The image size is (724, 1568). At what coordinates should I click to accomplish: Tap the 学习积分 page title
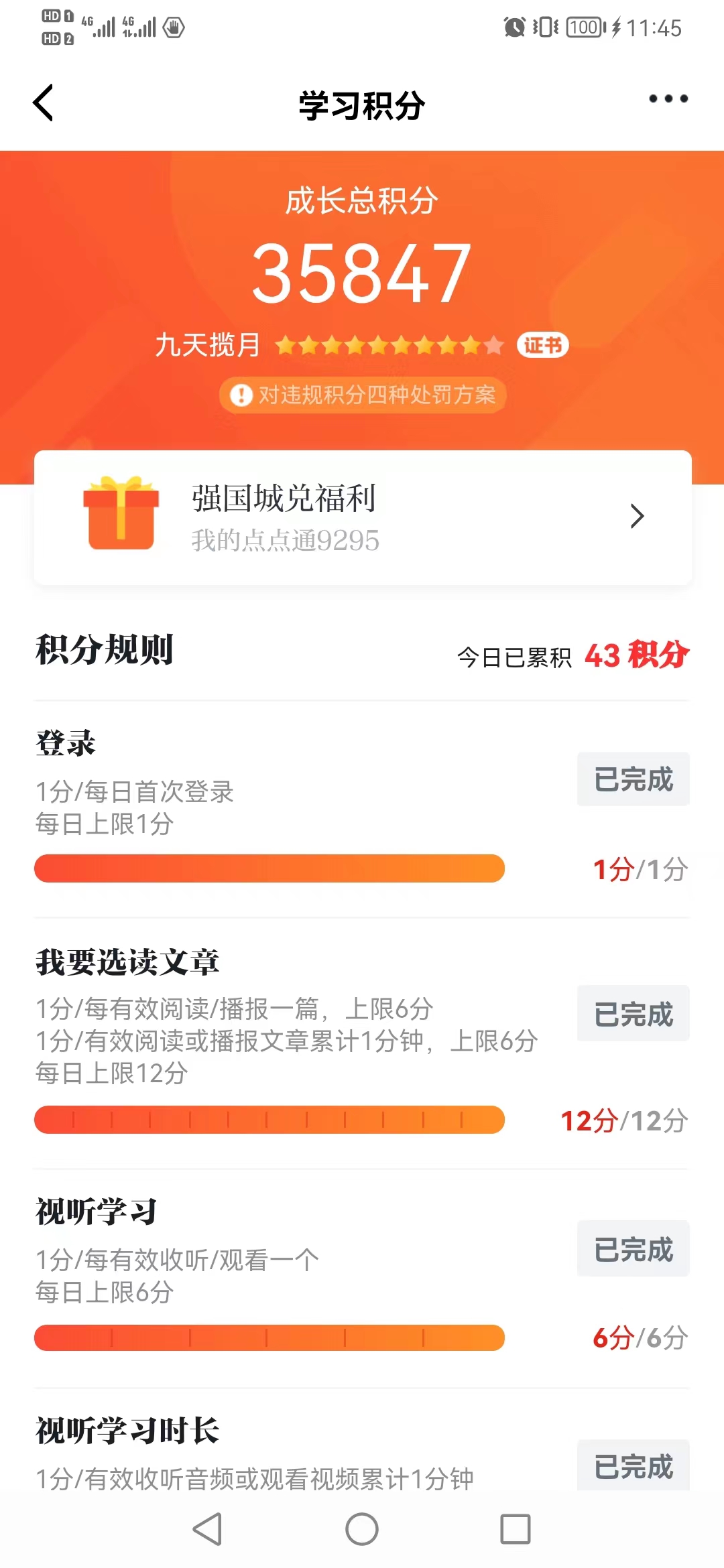pyautogui.click(x=361, y=104)
